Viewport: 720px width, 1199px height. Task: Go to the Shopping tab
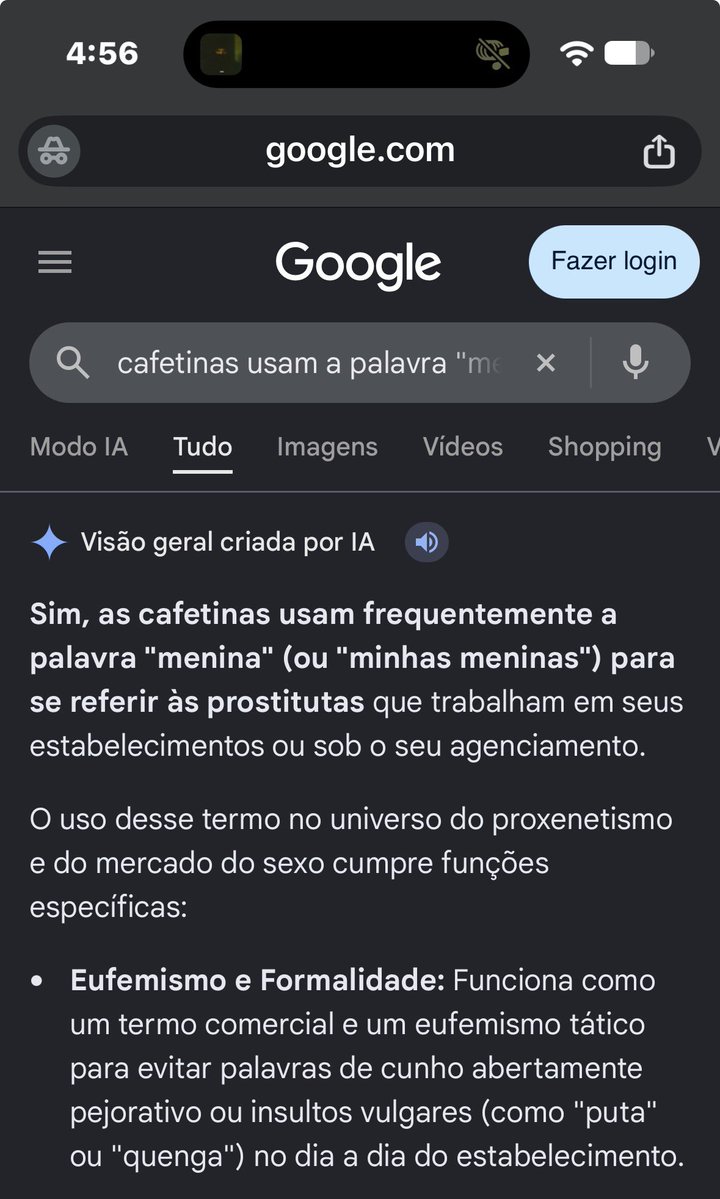[605, 447]
